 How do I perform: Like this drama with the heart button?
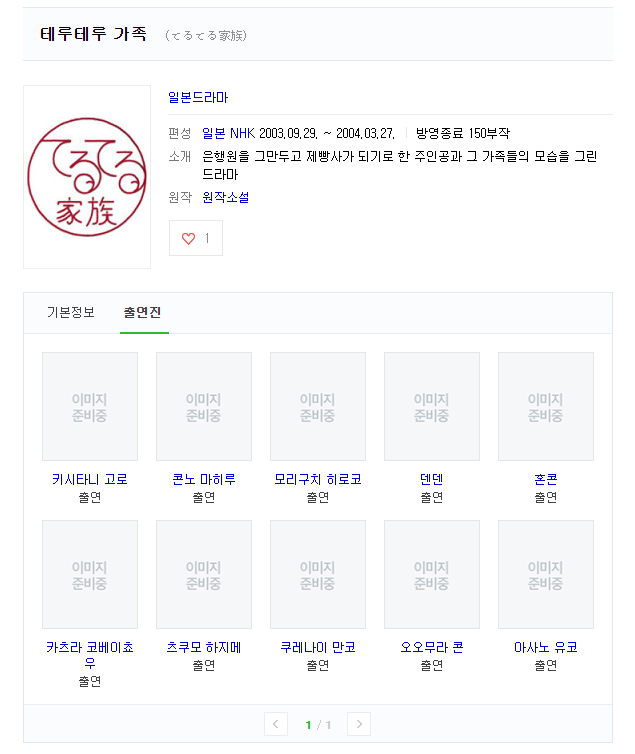(x=196, y=238)
